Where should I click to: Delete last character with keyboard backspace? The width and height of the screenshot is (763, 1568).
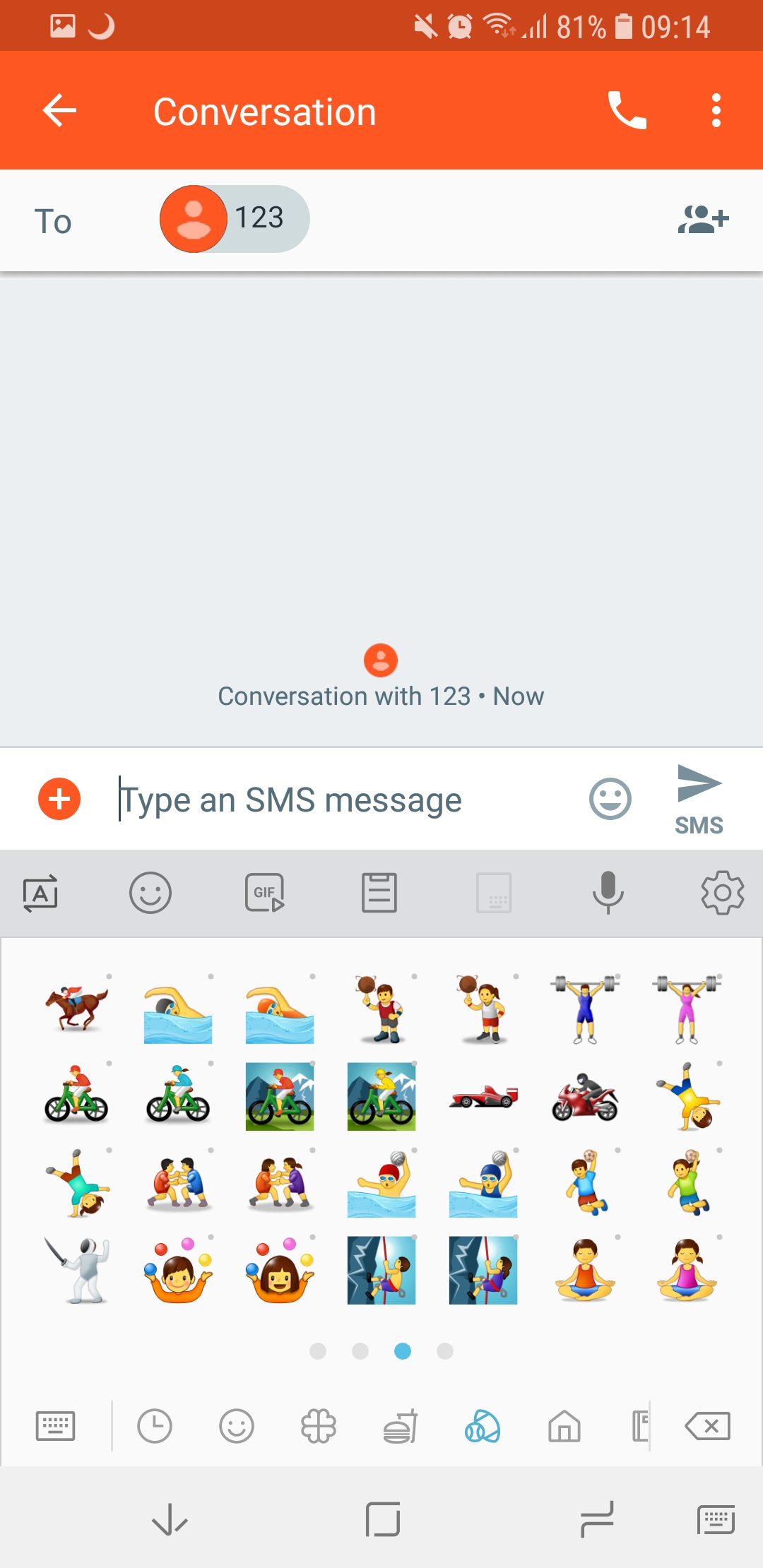pyautogui.click(x=708, y=1425)
